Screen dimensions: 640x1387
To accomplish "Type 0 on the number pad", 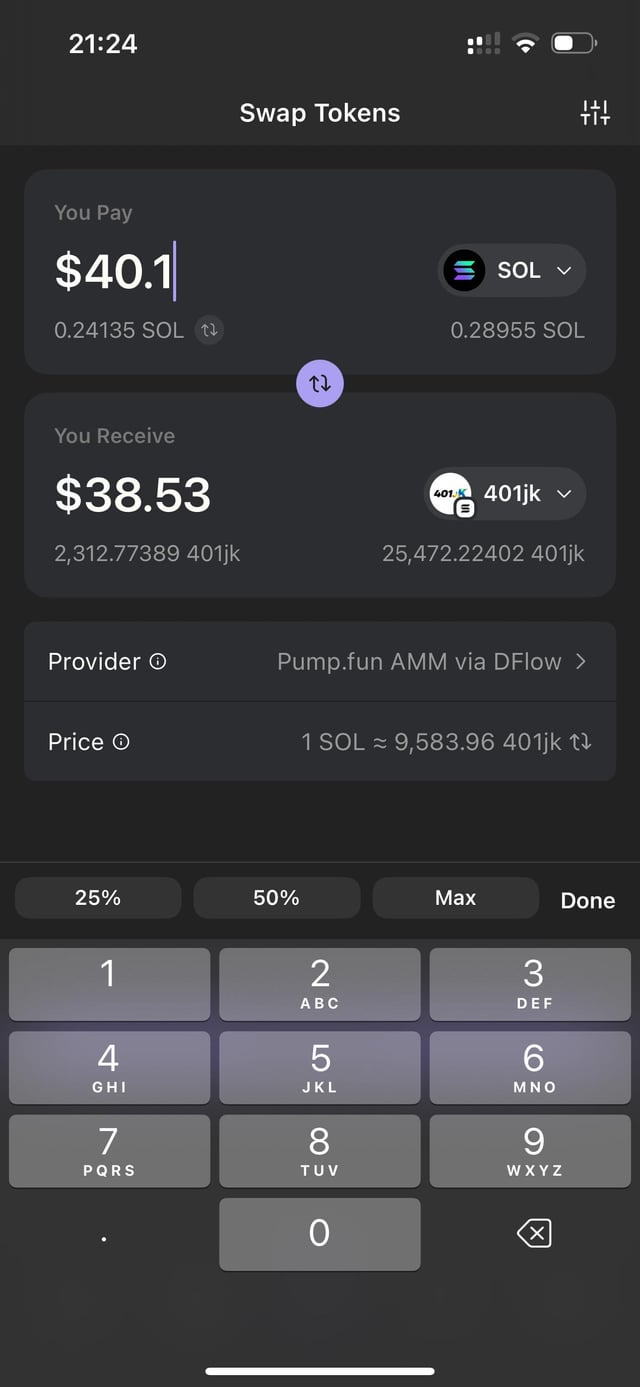I will (x=320, y=1234).
